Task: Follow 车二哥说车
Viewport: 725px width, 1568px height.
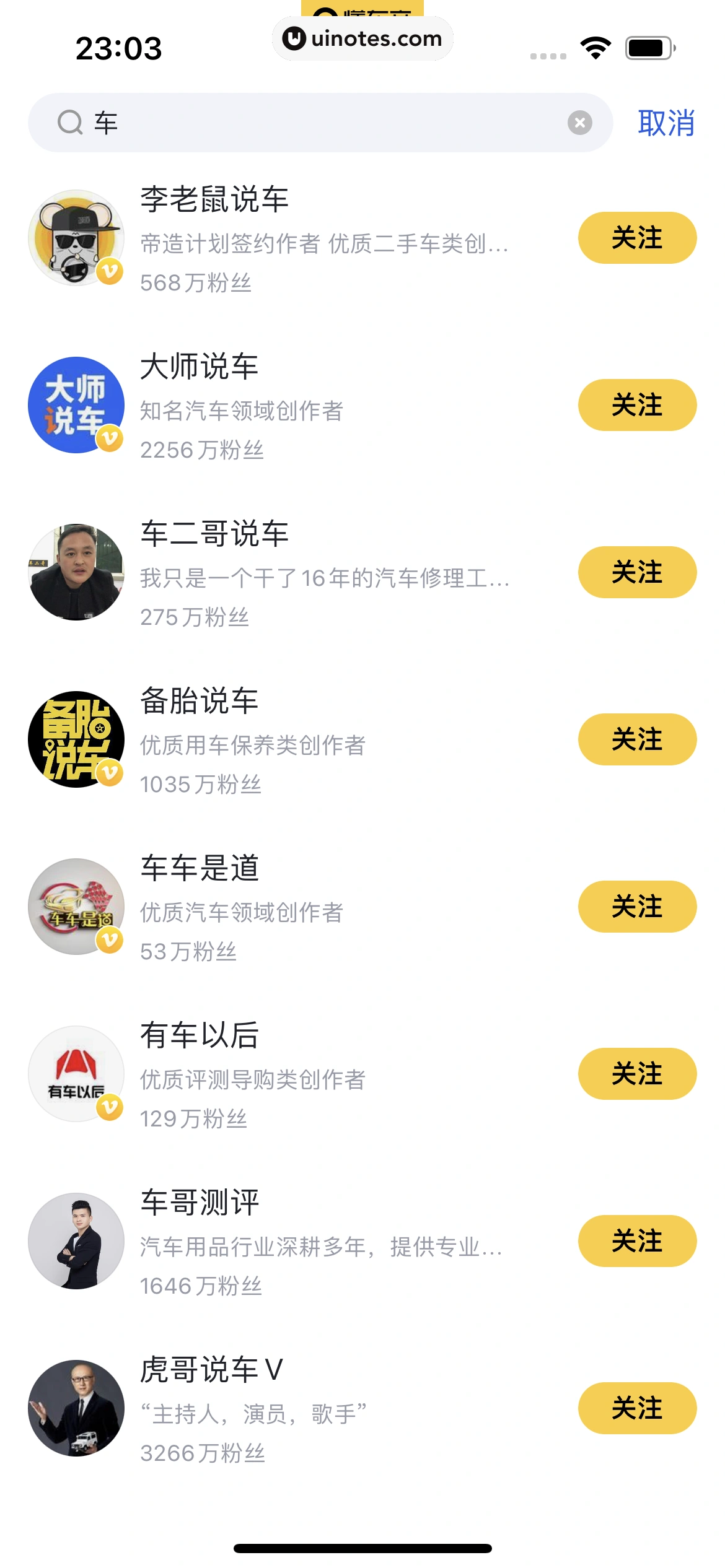Action: (x=636, y=572)
